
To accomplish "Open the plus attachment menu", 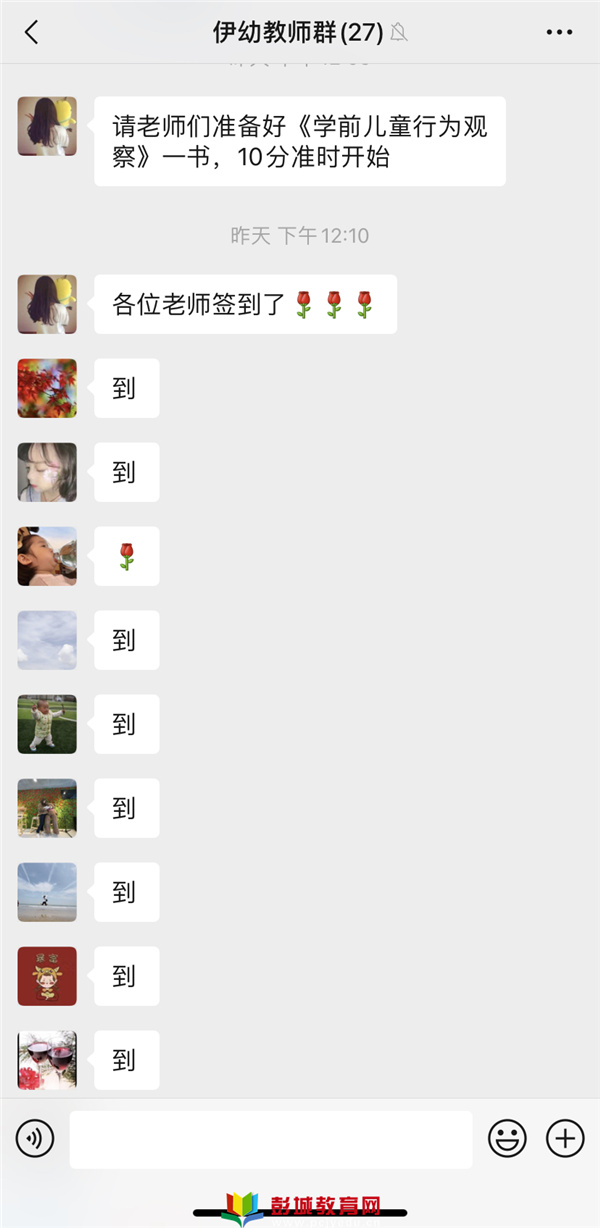I will [x=565, y=1138].
